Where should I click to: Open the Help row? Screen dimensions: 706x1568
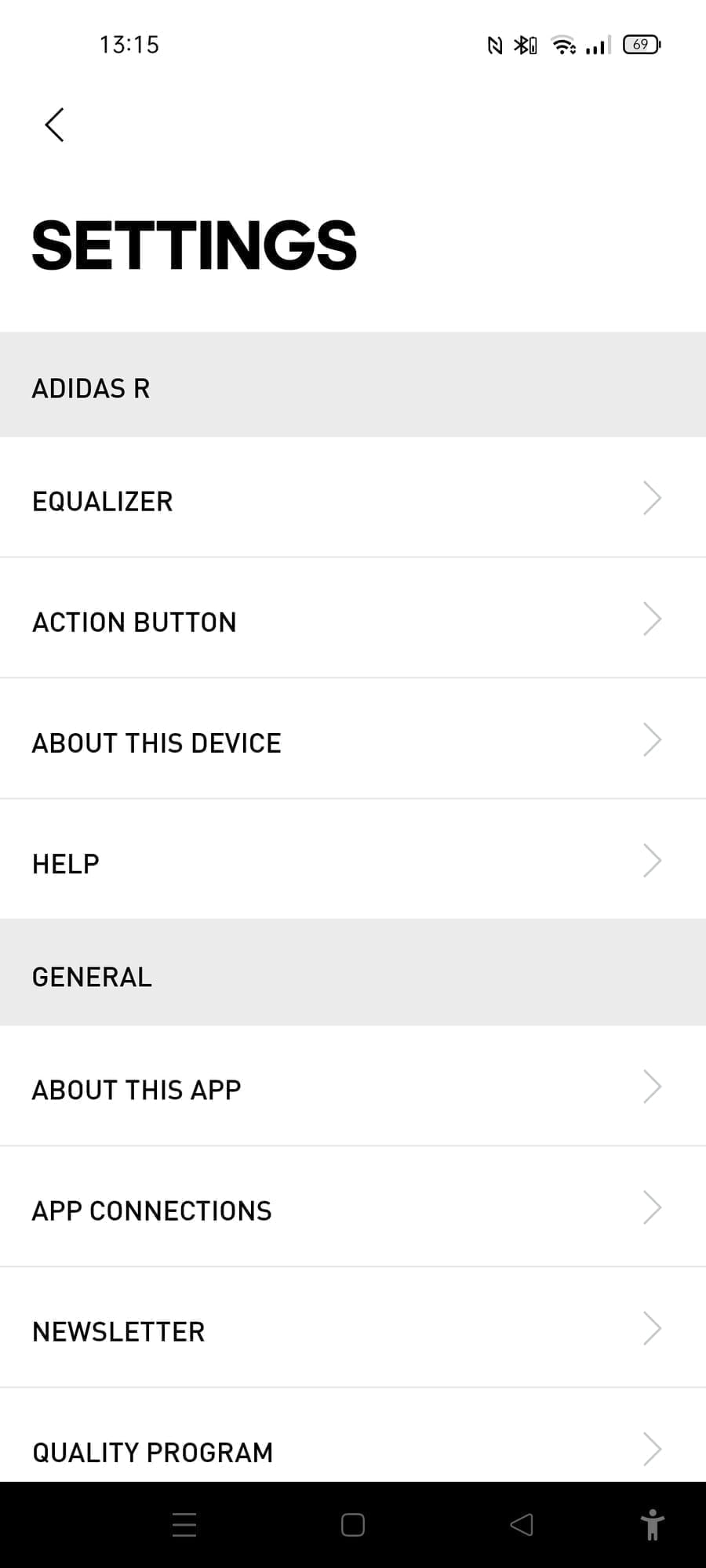(353, 862)
